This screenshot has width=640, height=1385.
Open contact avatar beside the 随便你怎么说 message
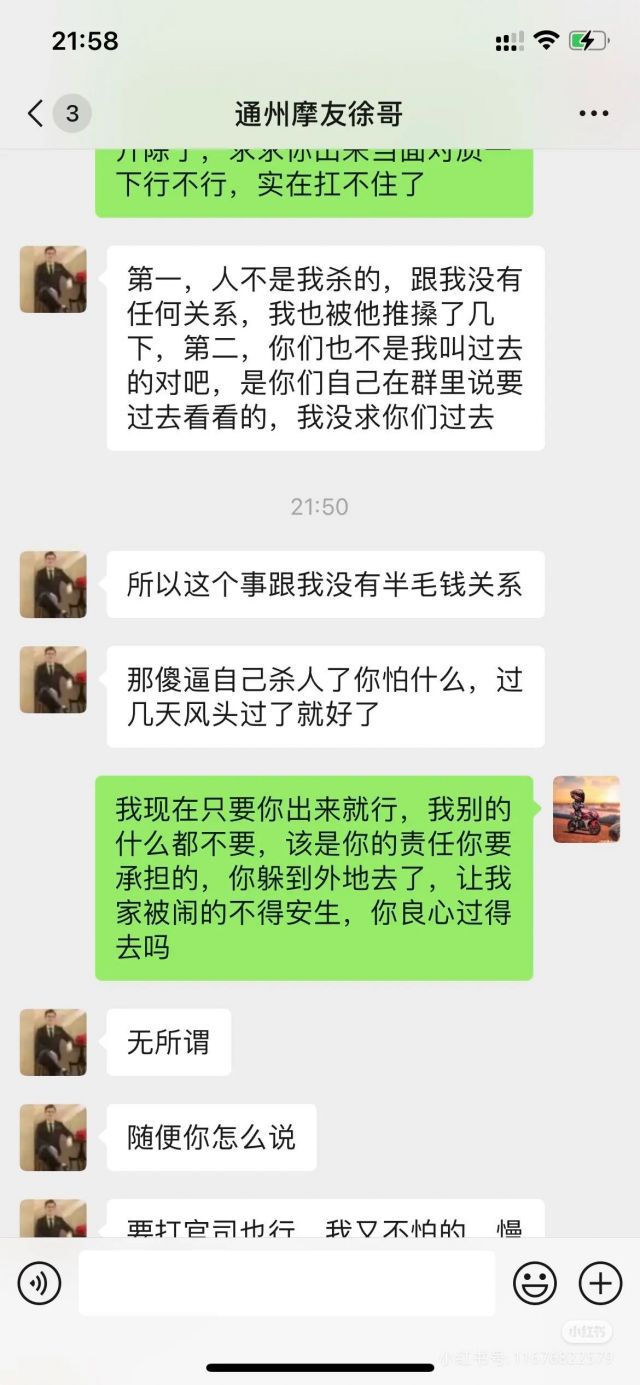coord(53,1137)
